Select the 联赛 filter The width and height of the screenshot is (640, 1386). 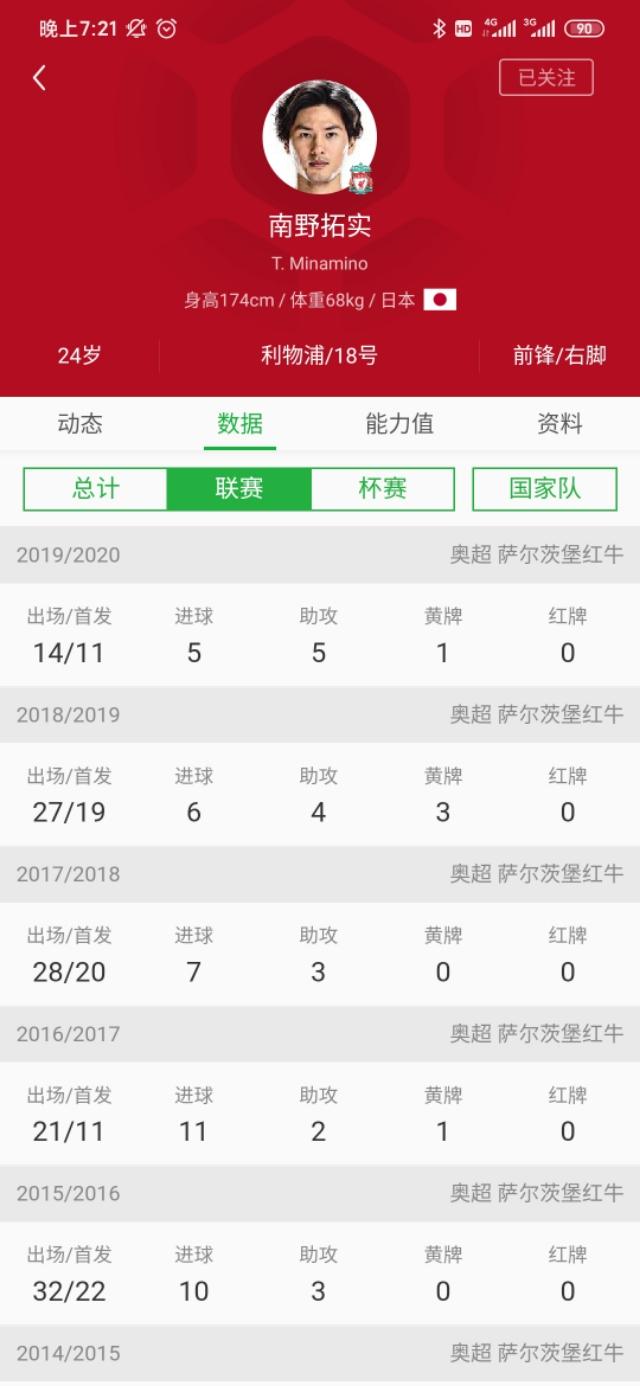[x=239, y=489]
